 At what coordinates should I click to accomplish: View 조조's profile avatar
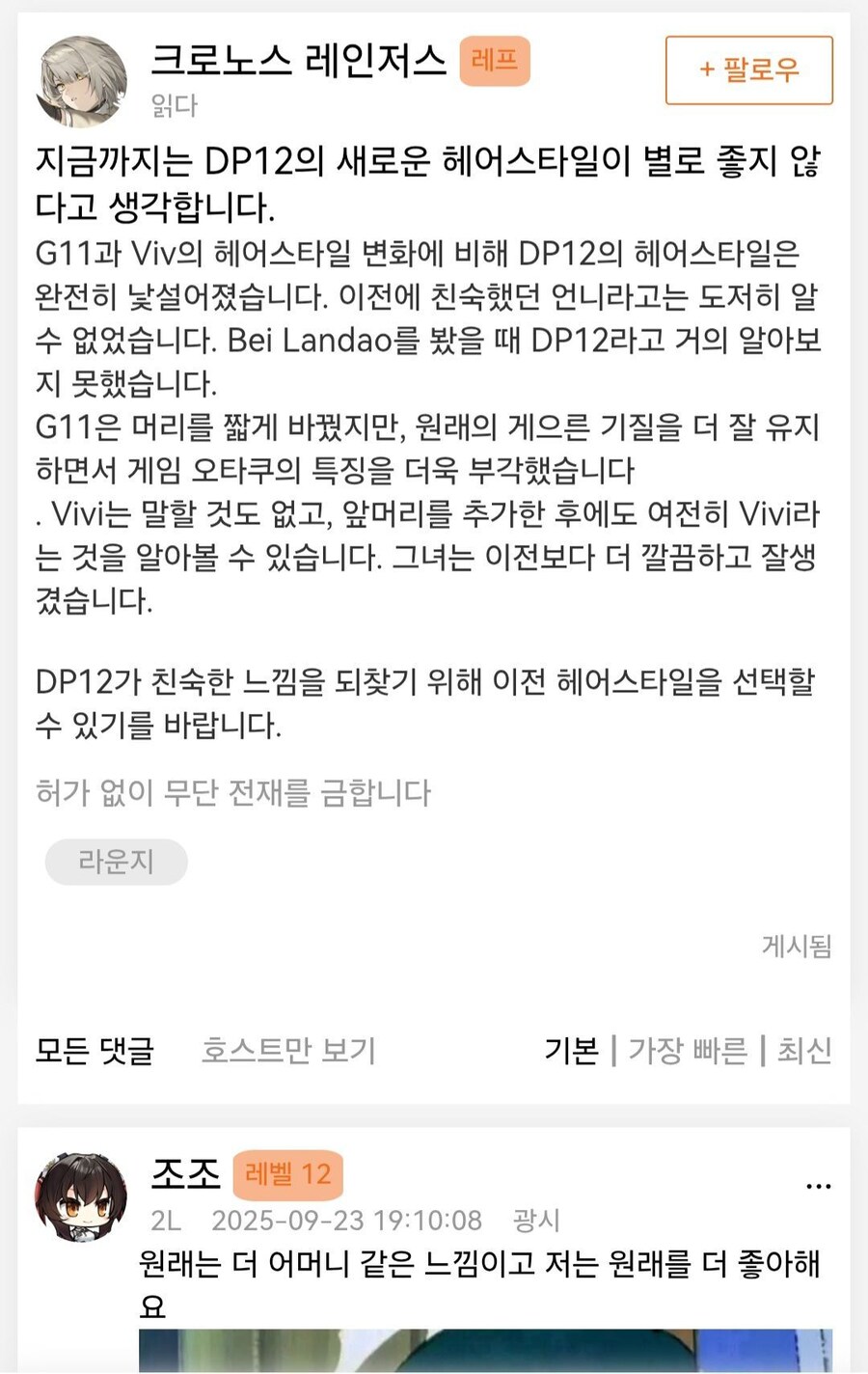[x=81, y=1195]
